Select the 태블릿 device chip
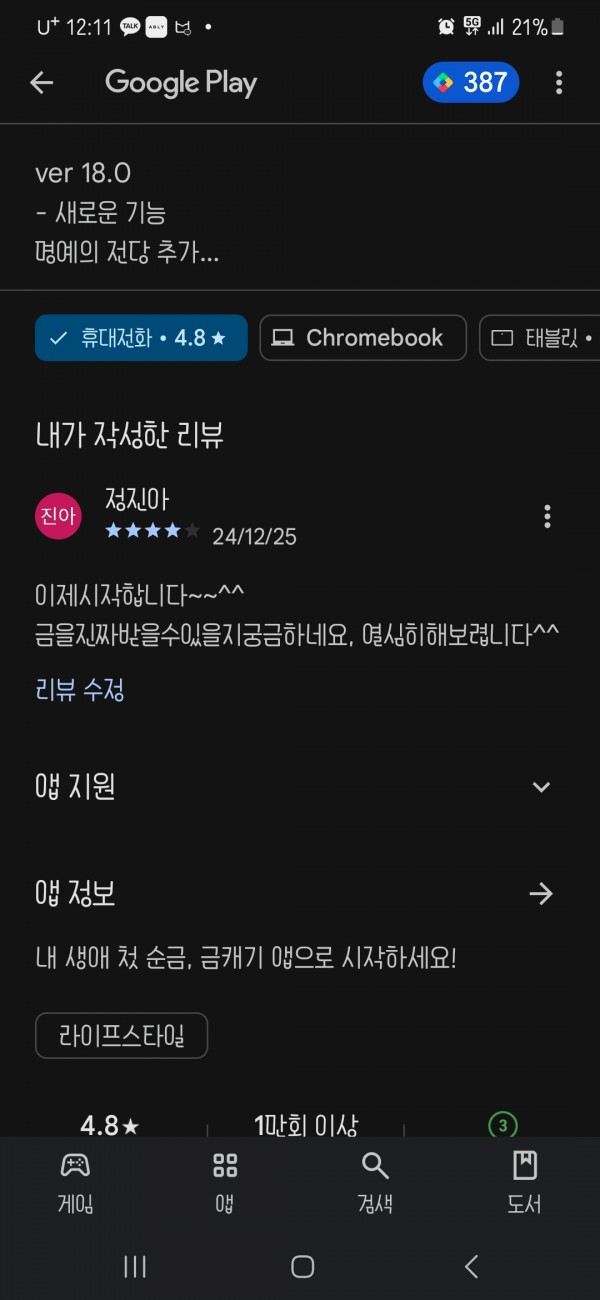The height and width of the screenshot is (1300, 600). [x=540, y=338]
